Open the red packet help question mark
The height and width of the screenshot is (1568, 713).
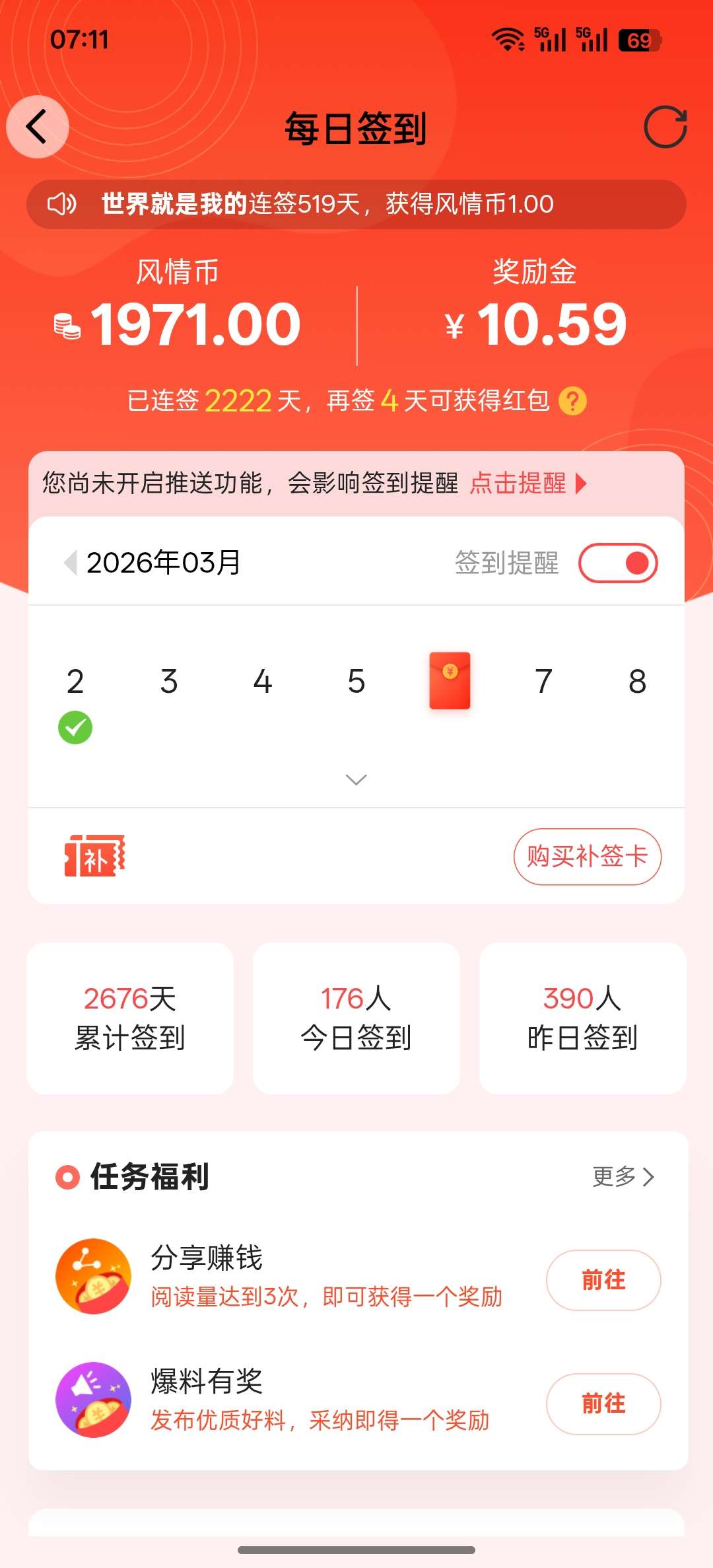click(x=572, y=401)
